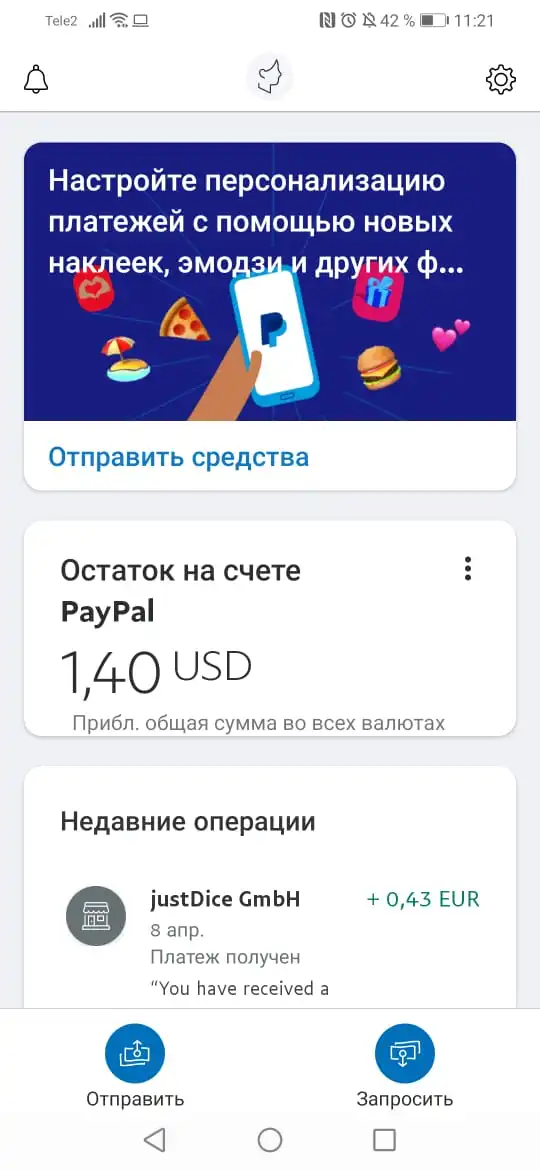Tap the Отправить средства link
The width and height of the screenshot is (540, 1170).
coord(178,457)
